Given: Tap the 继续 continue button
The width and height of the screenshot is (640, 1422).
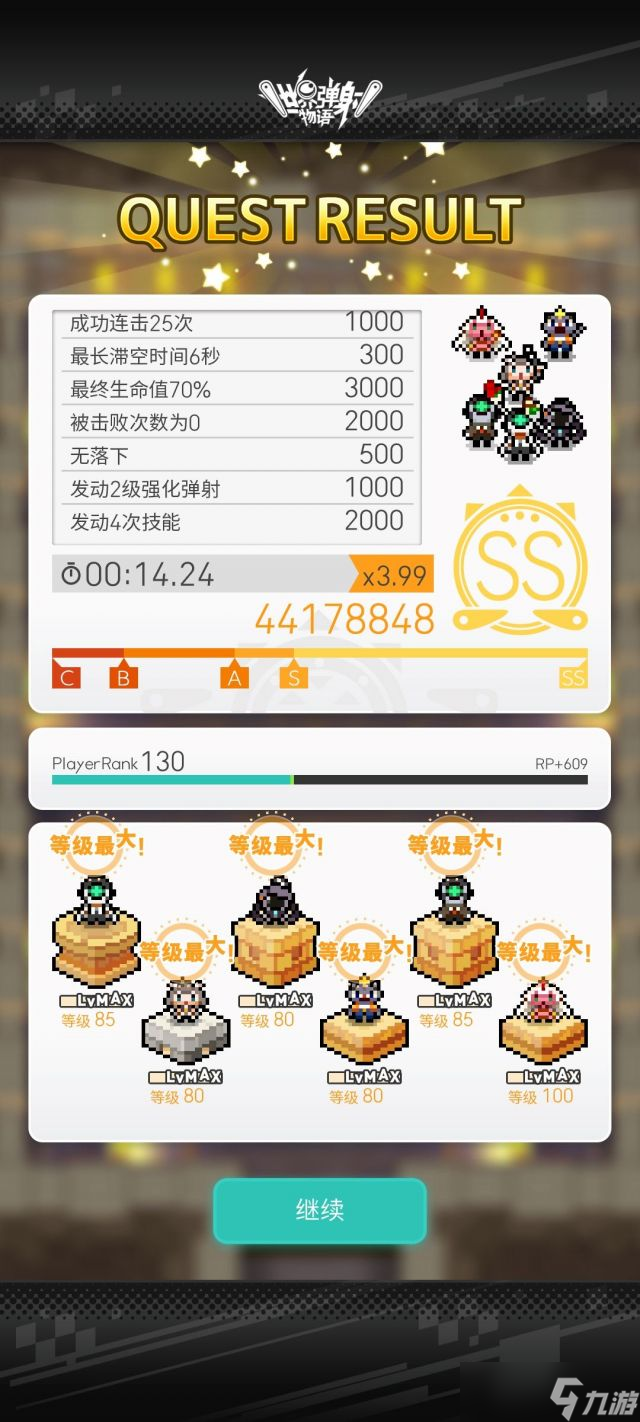Looking at the screenshot, I should pos(320,1210).
